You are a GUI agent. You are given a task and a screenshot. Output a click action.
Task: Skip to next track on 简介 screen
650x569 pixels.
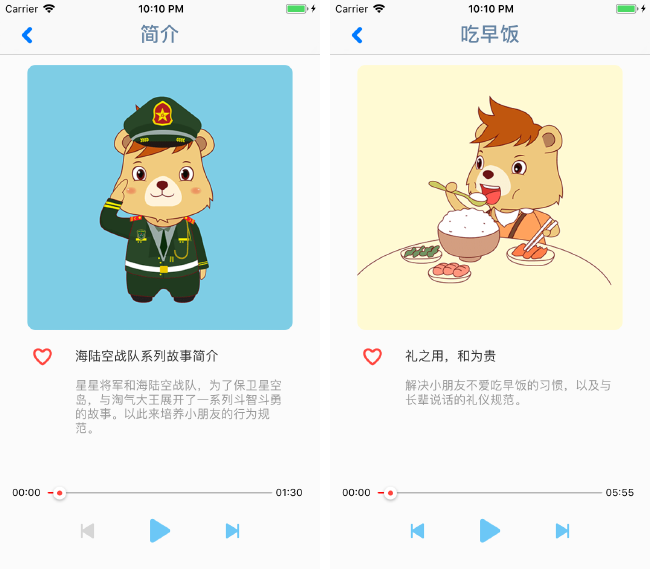point(232,531)
